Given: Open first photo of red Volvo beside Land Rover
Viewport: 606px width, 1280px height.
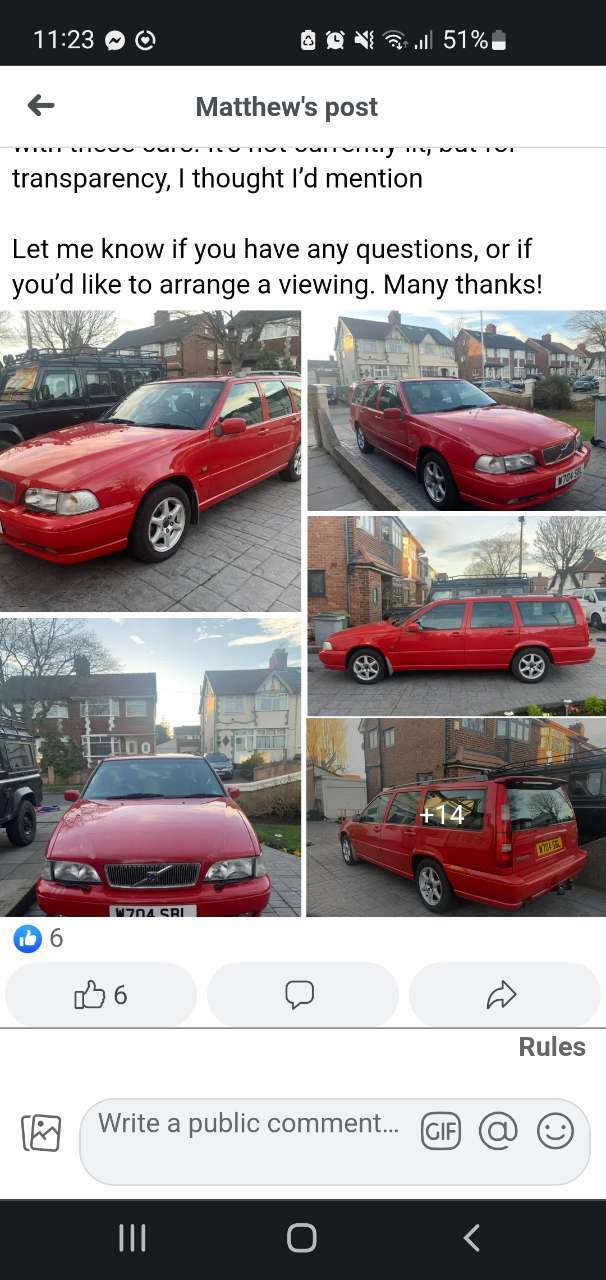Looking at the screenshot, I should pos(150,460).
